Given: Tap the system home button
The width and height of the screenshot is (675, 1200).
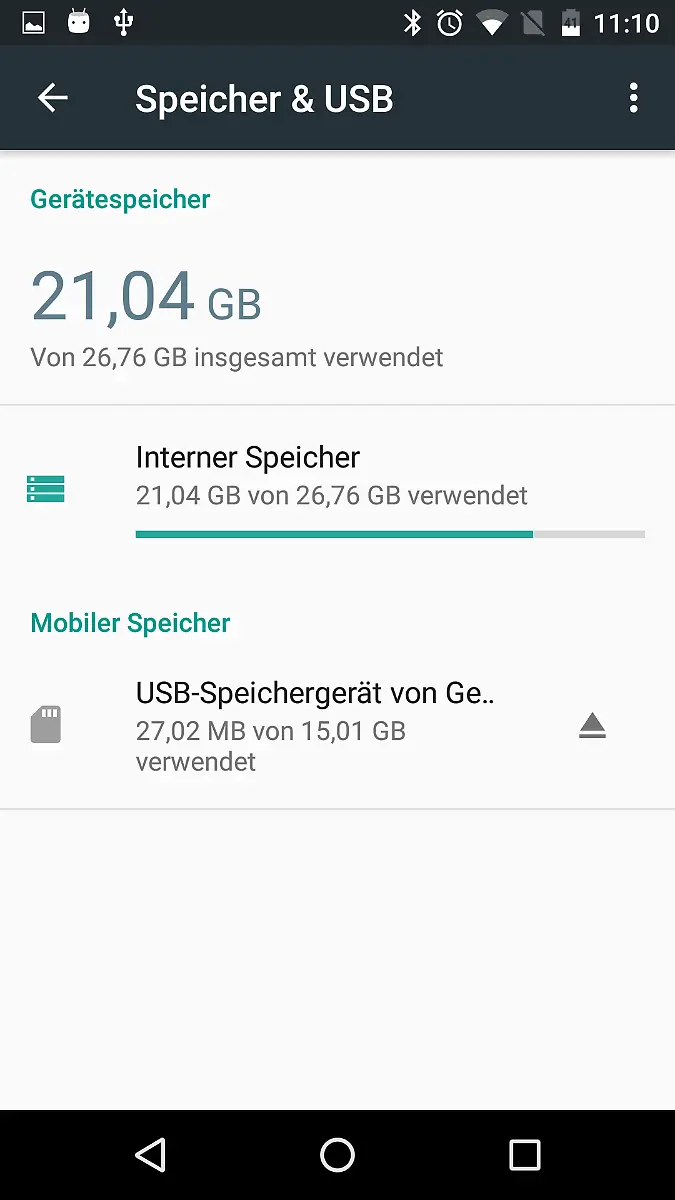Looking at the screenshot, I should pos(337,1155).
